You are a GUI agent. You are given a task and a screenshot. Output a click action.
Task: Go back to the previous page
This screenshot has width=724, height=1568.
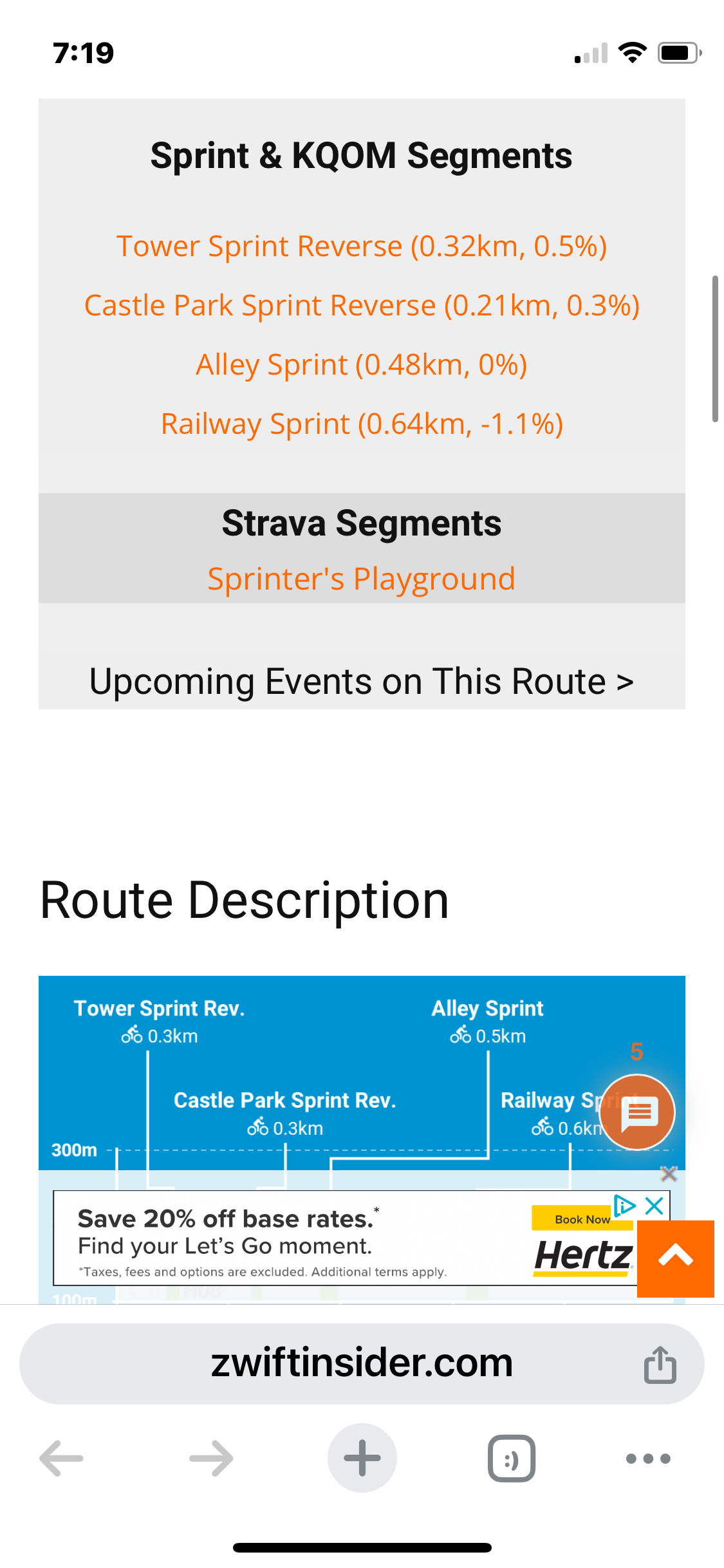pos(61,1458)
